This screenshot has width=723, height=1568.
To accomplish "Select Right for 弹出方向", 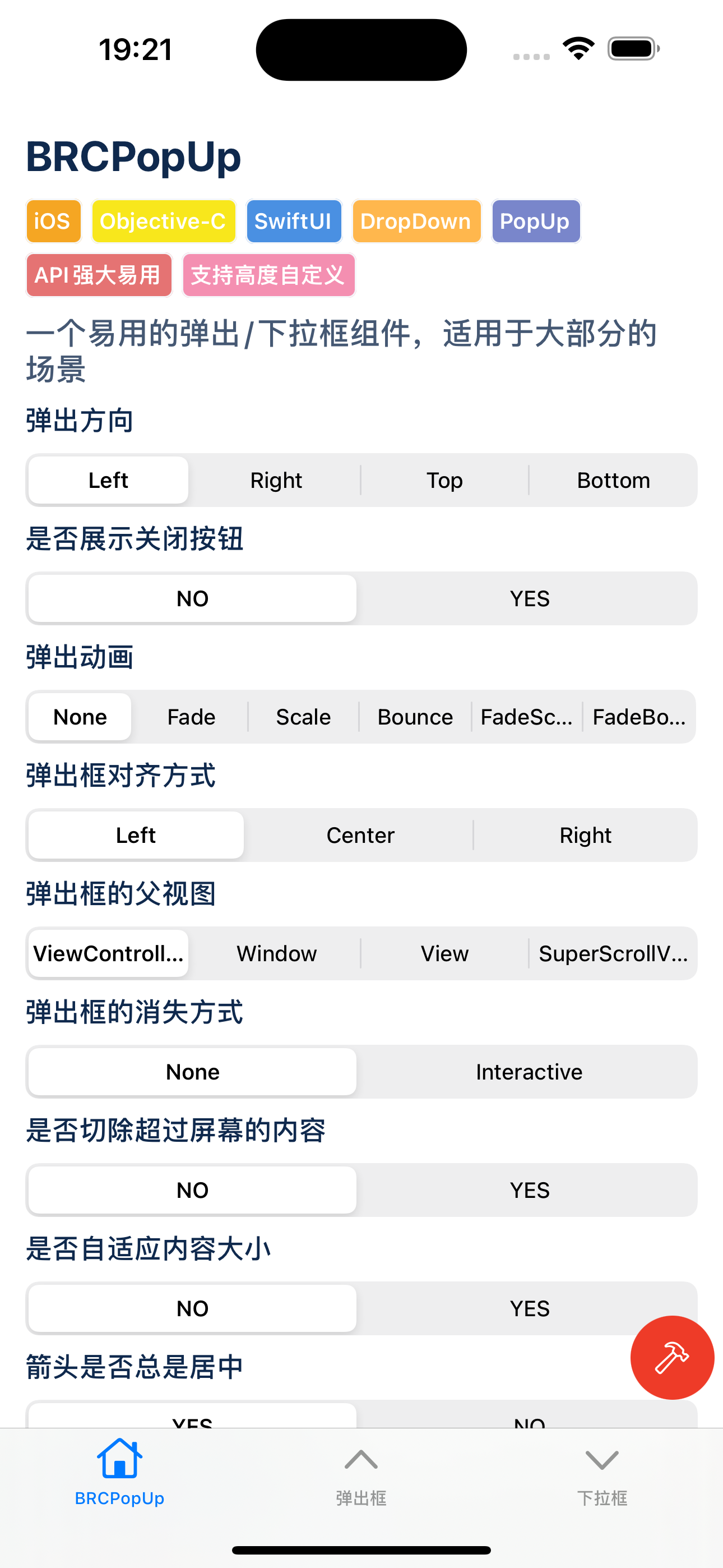I will tap(276, 480).
